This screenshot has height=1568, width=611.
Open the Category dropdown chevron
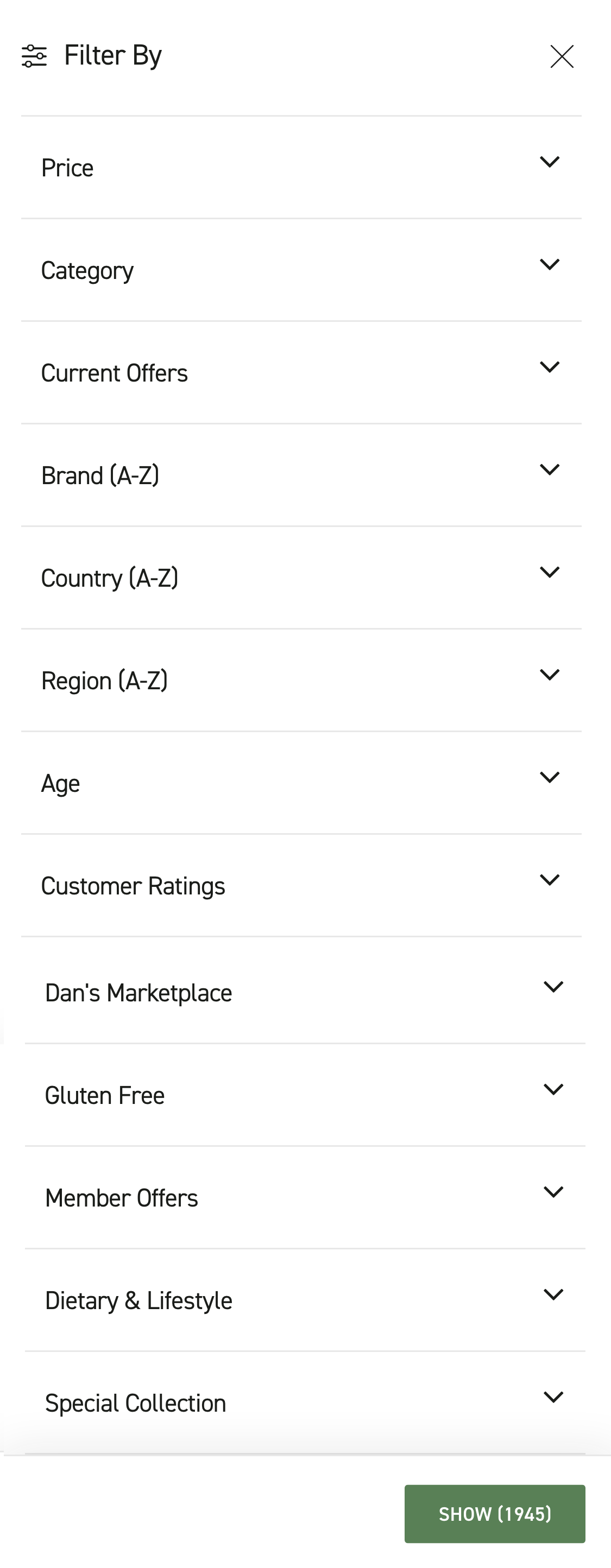[551, 264]
